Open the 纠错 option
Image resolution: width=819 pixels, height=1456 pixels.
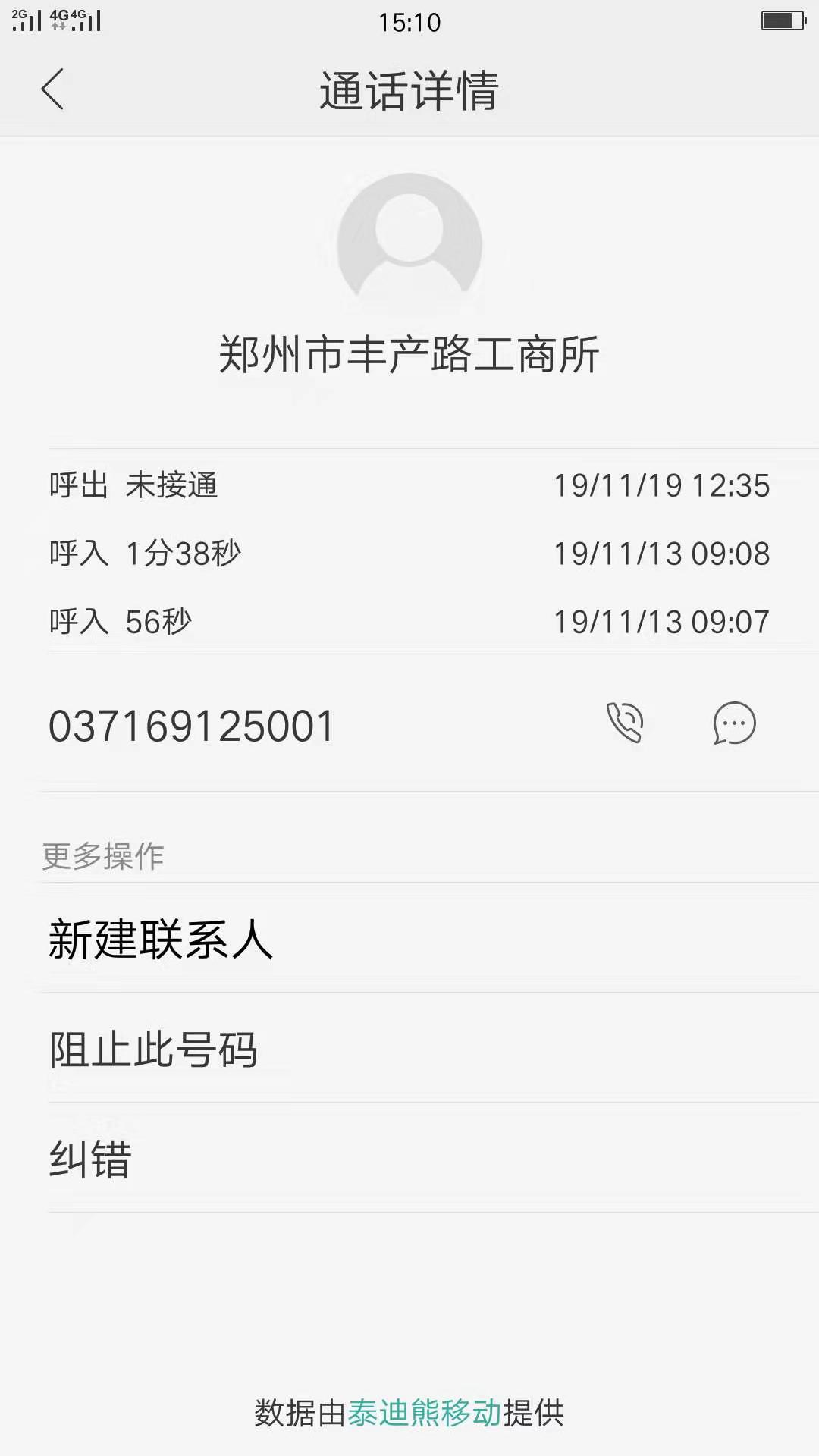coord(90,1159)
